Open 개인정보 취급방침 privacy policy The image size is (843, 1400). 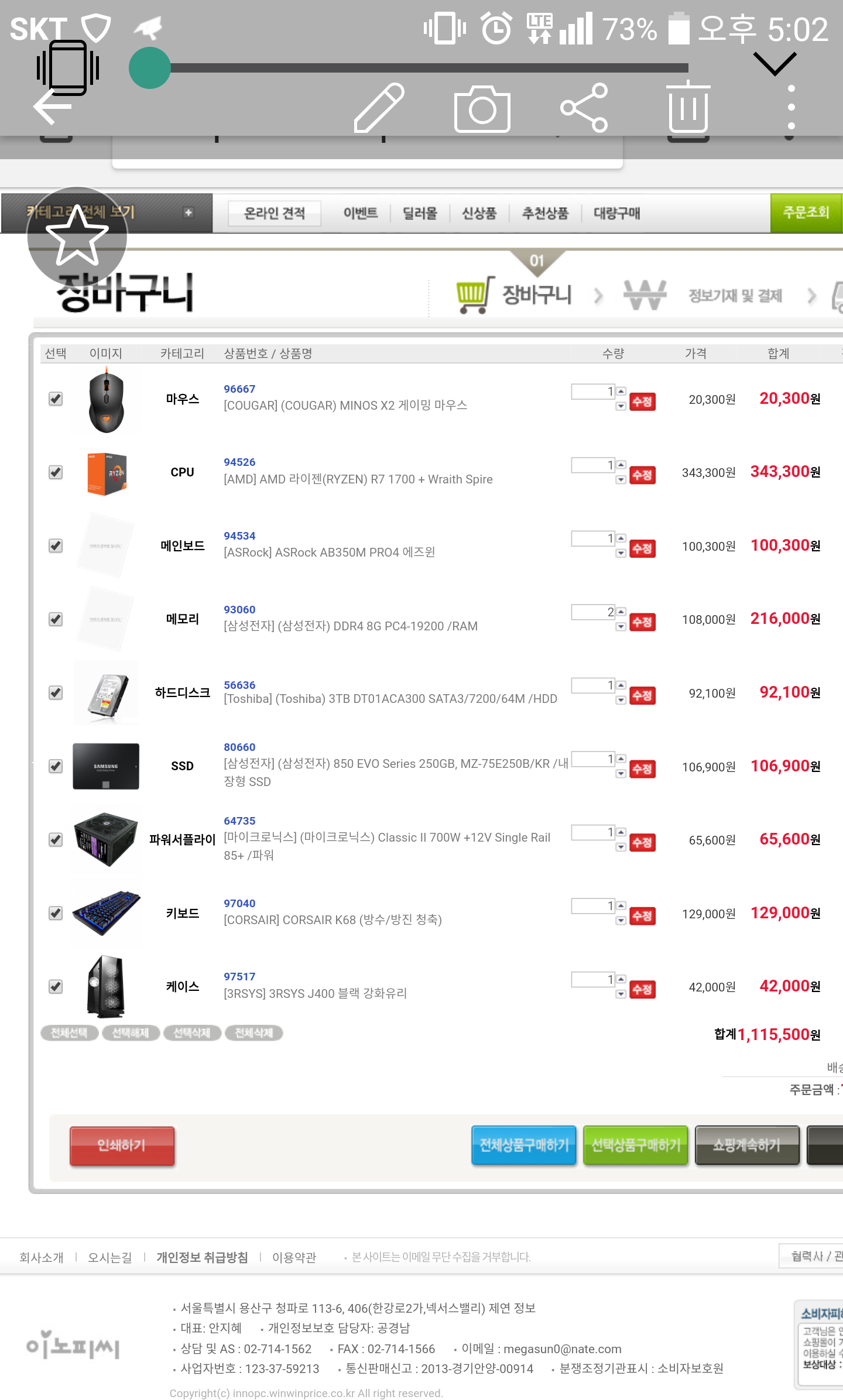(x=202, y=1257)
